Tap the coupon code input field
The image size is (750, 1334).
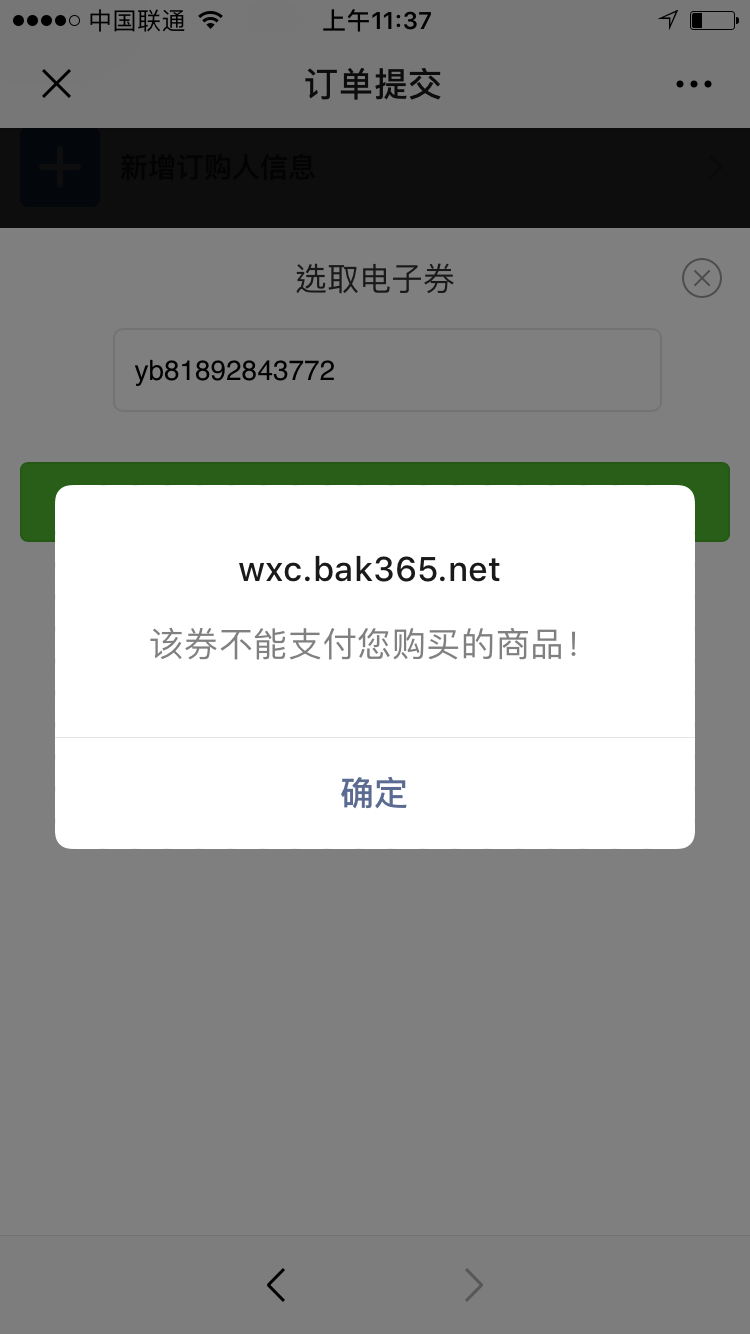(x=387, y=370)
